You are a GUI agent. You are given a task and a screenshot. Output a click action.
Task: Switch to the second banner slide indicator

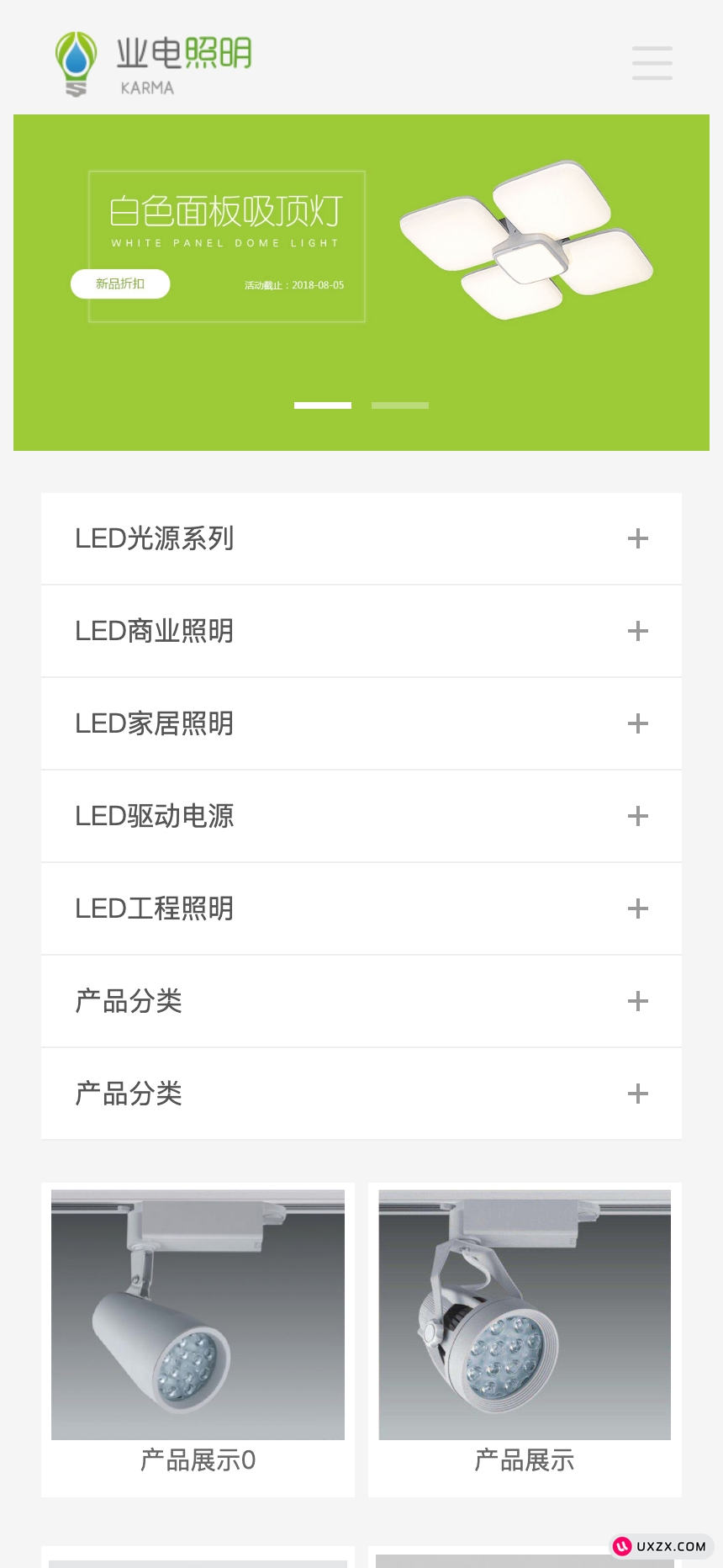click(x=400, y=405)
